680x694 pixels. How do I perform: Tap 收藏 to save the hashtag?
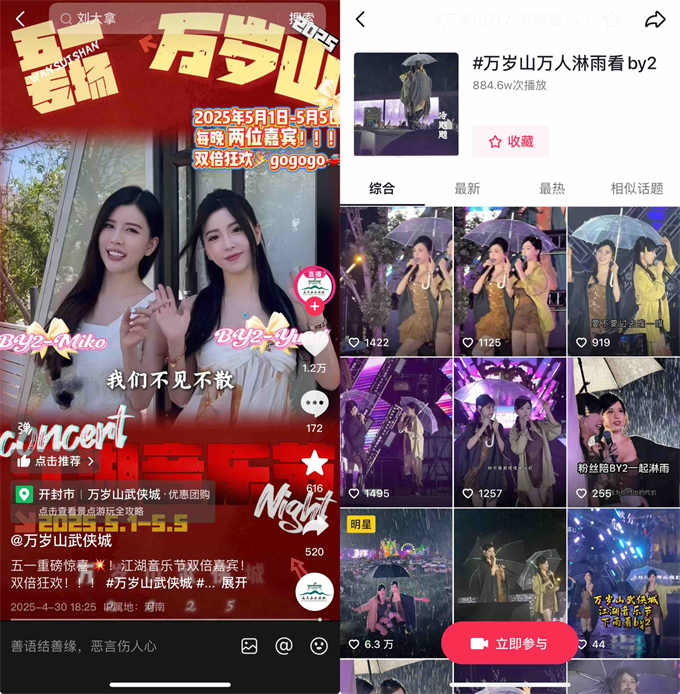[510, 142]
